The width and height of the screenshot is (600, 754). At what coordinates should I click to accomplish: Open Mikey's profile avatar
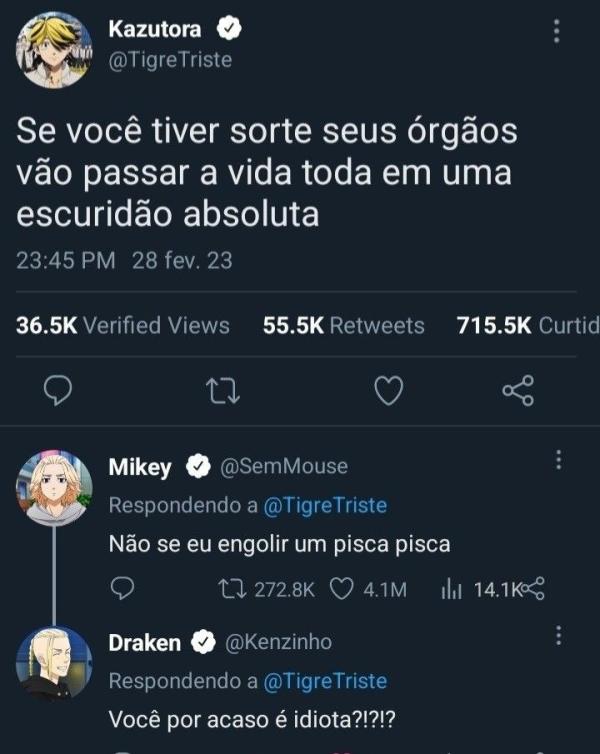54,487
